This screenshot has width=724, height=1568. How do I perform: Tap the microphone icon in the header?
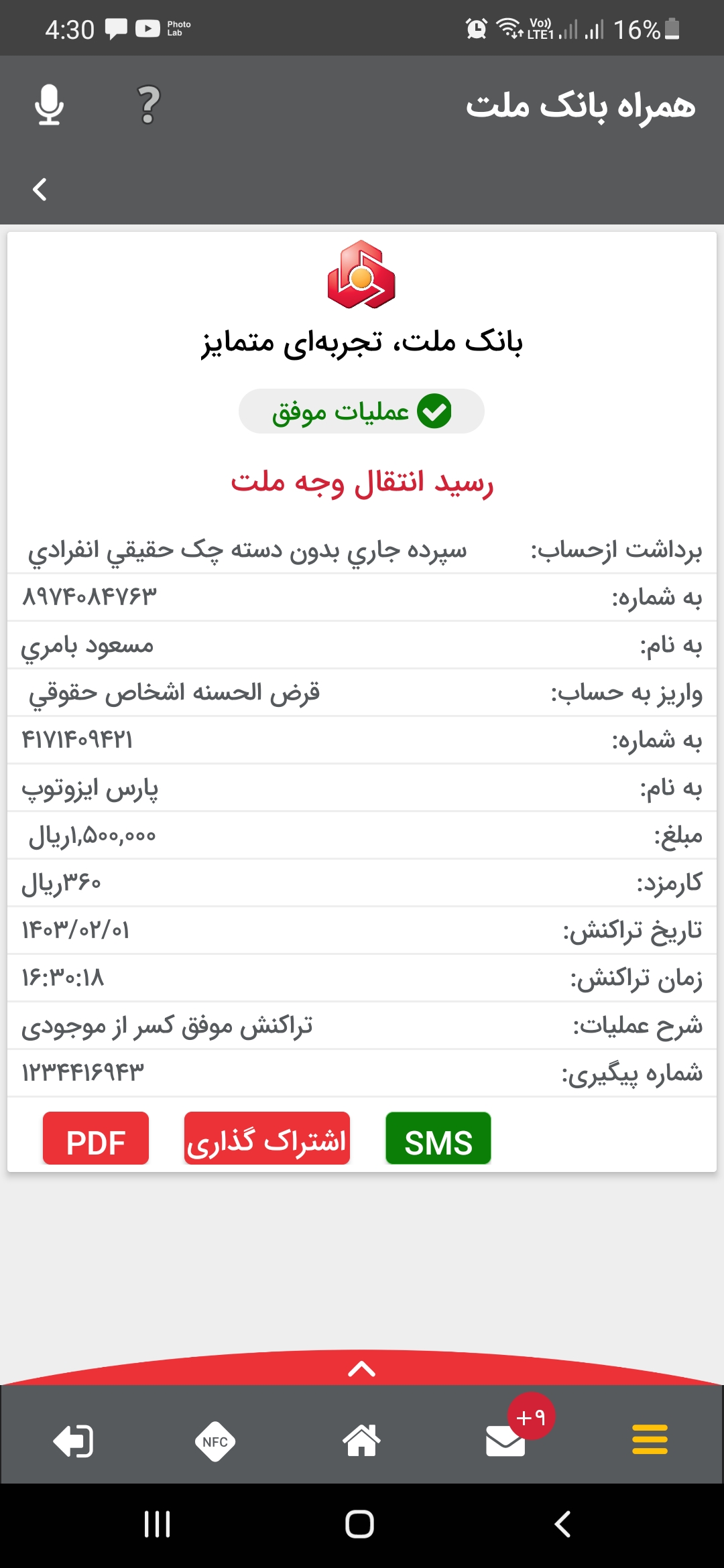click(x=48, y=105)
